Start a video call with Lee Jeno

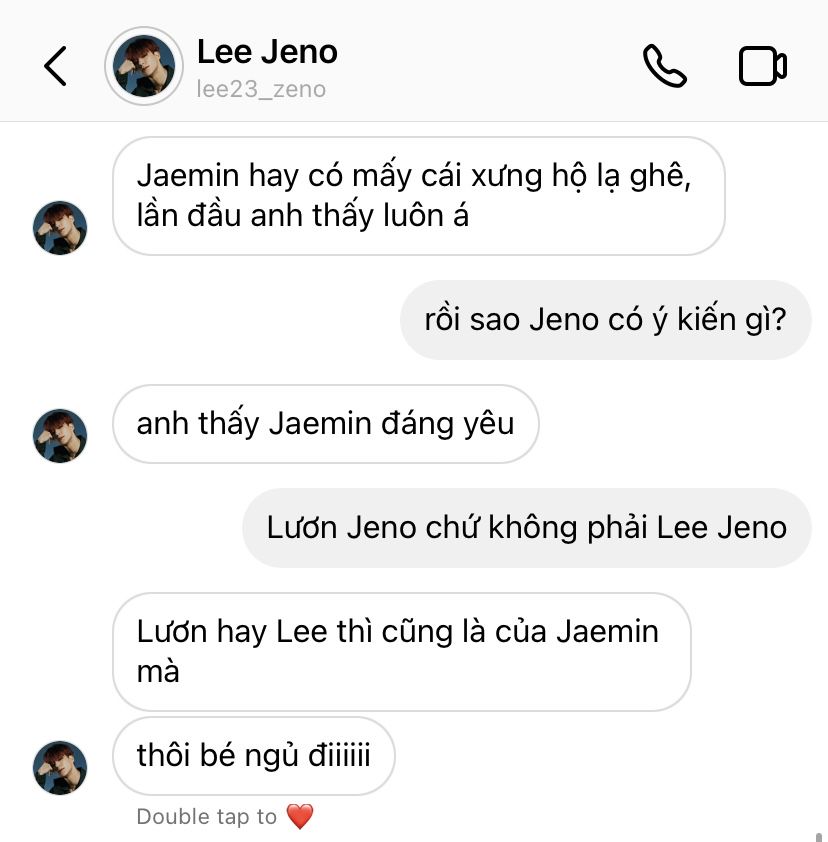[x=762, y=66]
